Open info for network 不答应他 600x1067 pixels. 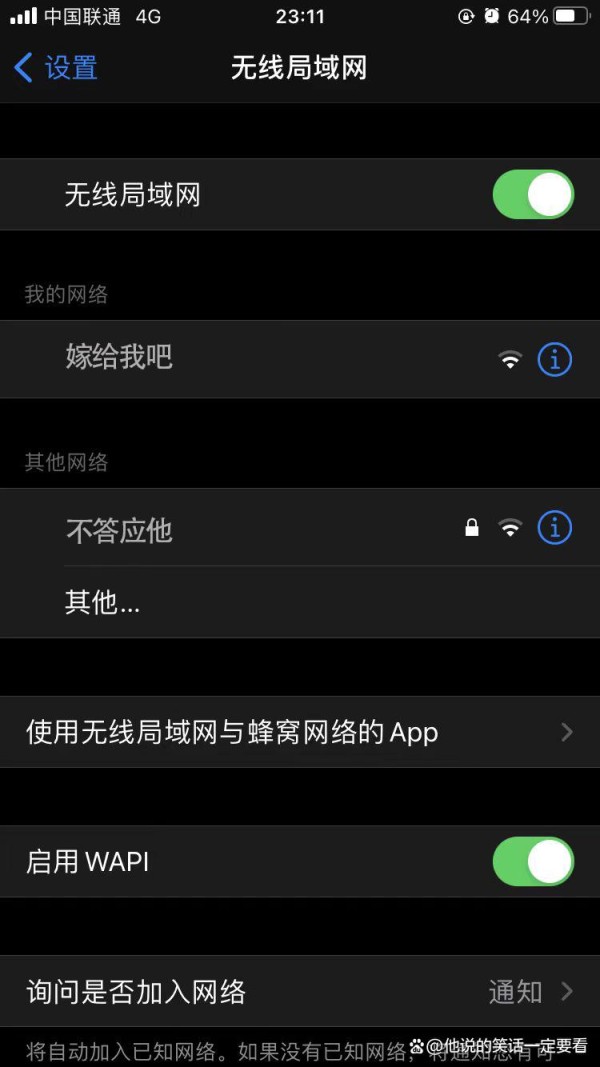(x=555, y=527)
